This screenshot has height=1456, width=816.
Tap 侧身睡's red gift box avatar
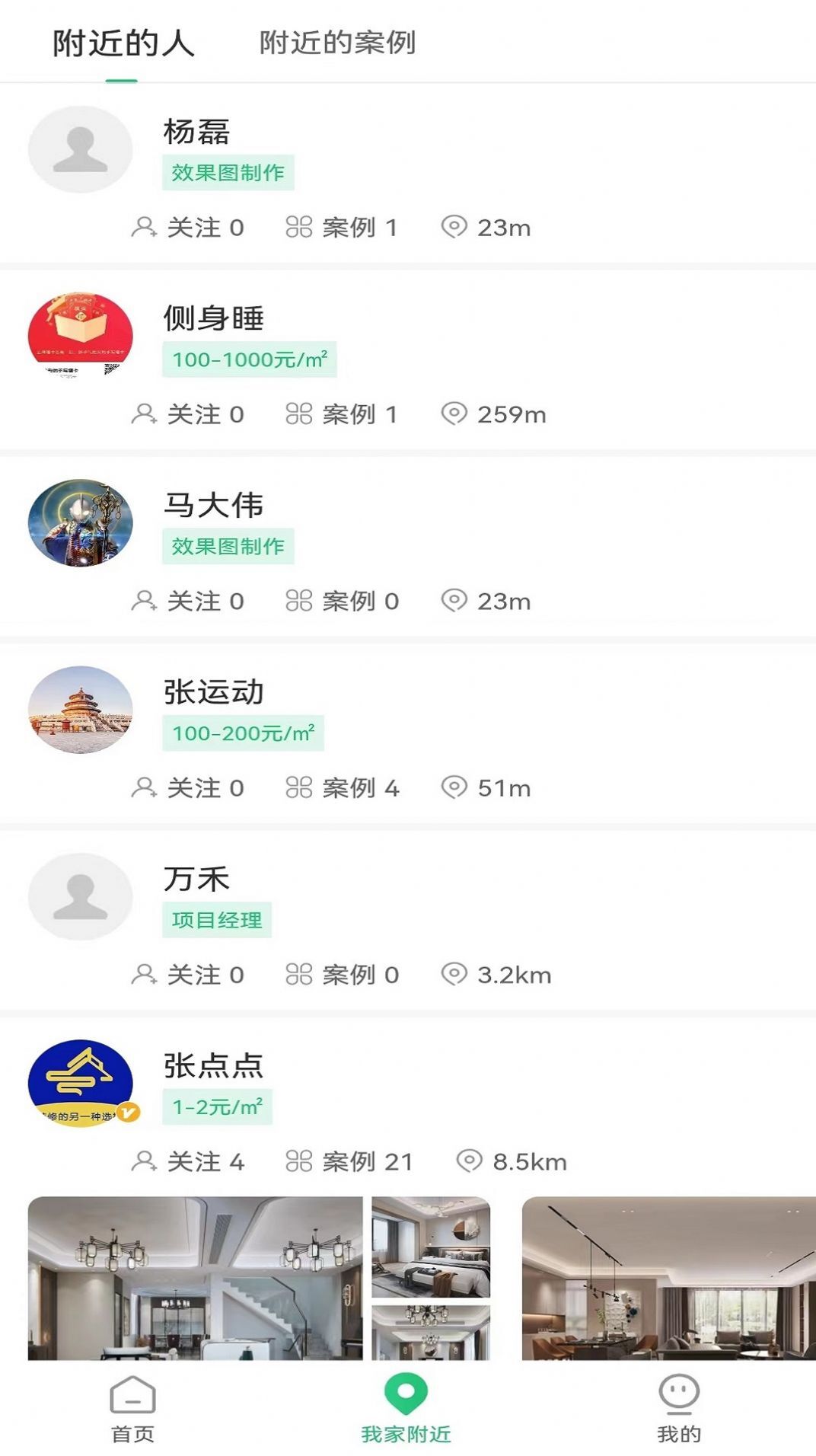click(x=80, y=337)
